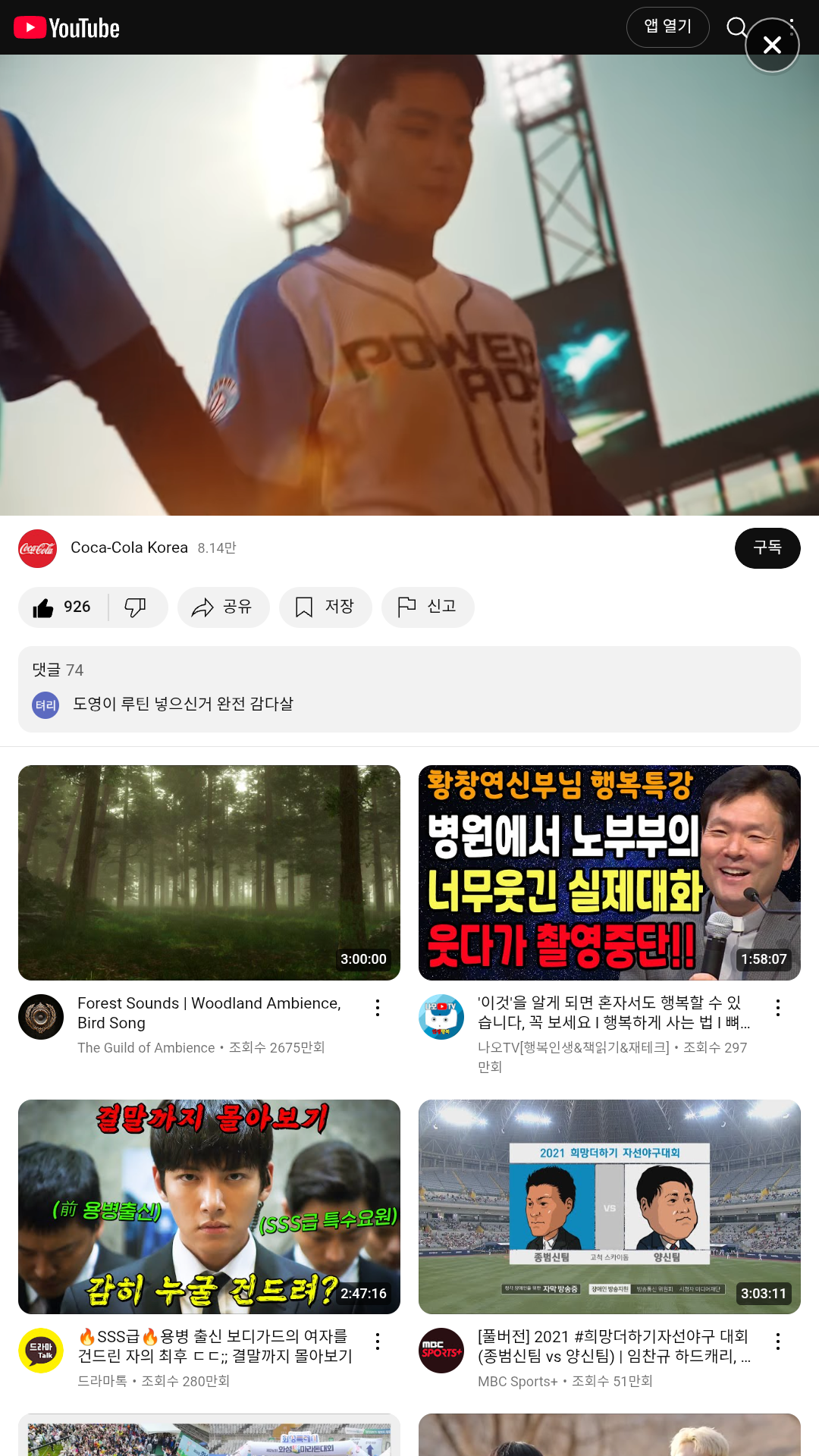819x1456 pixels.
Task: Open options for the 나오TV video
Action: coord(778,1008)
